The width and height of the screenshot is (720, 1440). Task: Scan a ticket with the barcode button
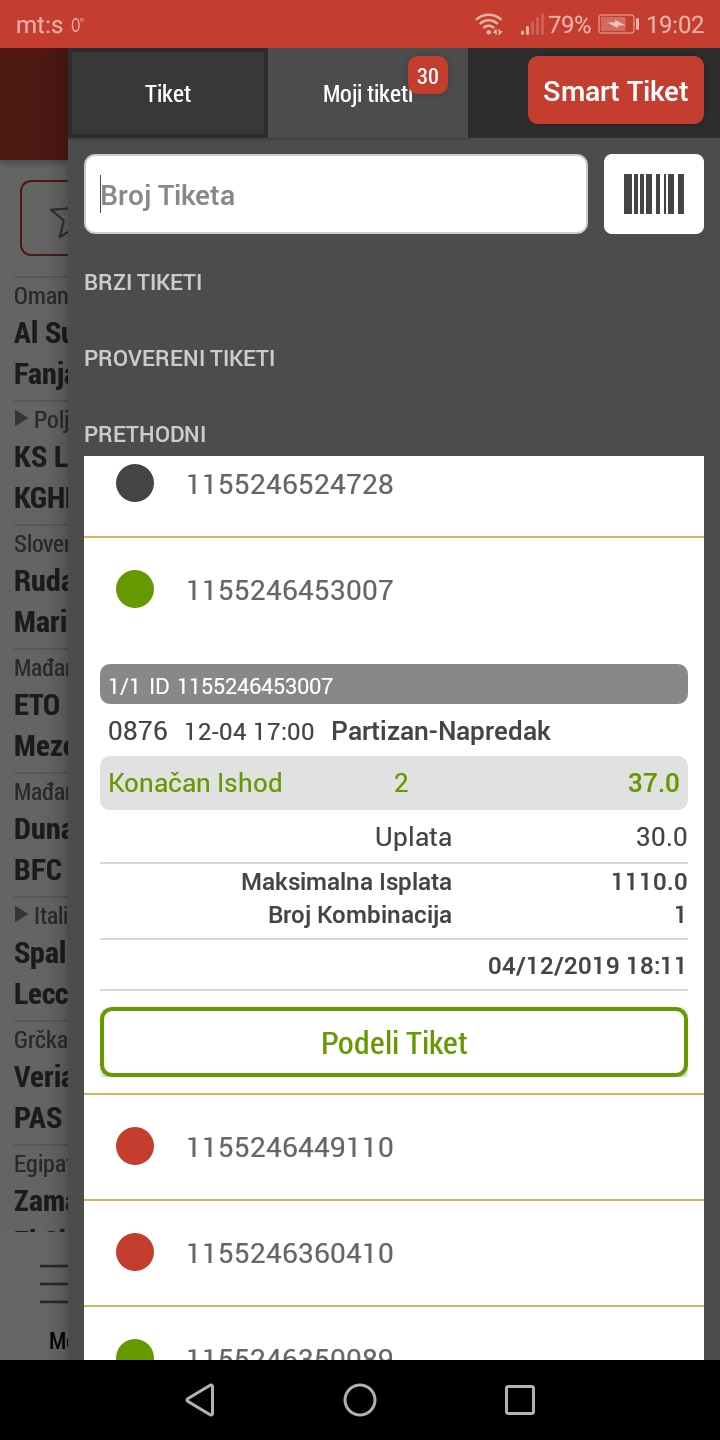654,194
